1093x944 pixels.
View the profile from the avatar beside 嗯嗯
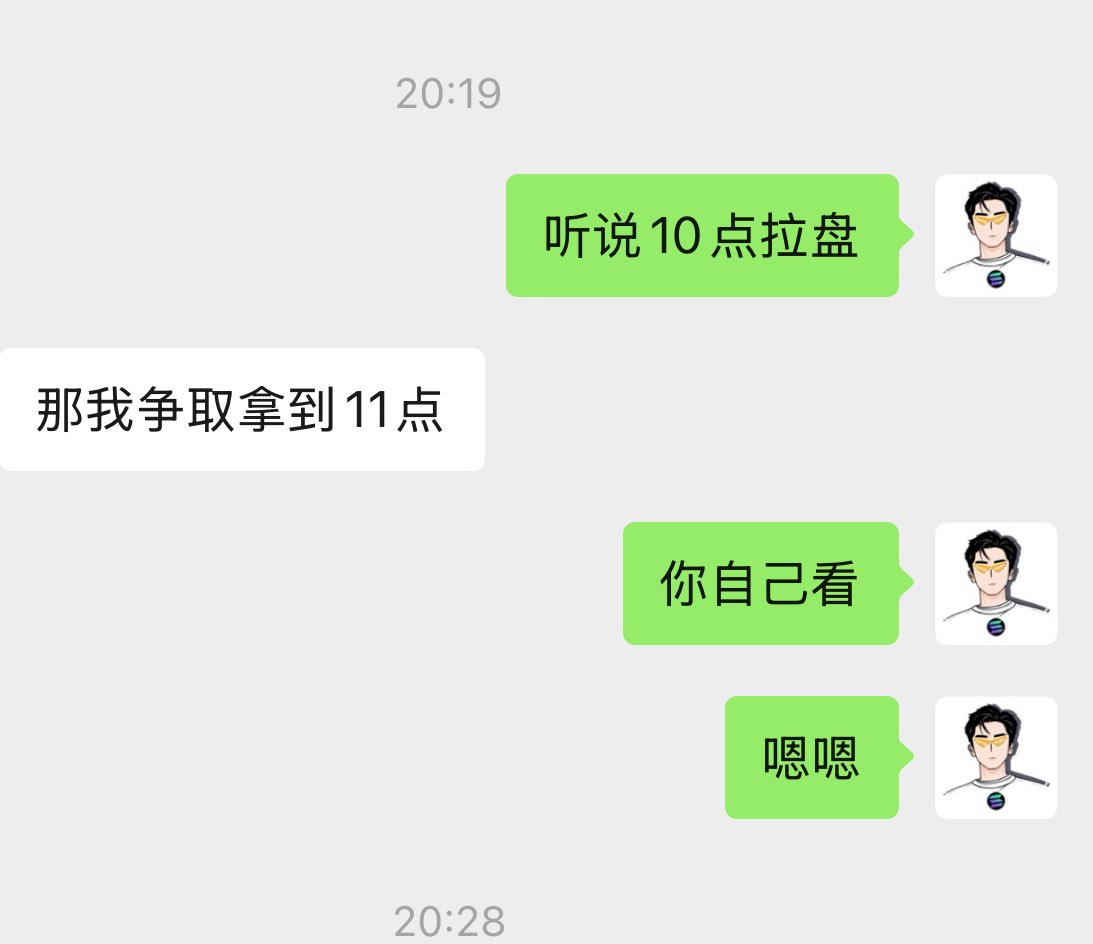995,757
